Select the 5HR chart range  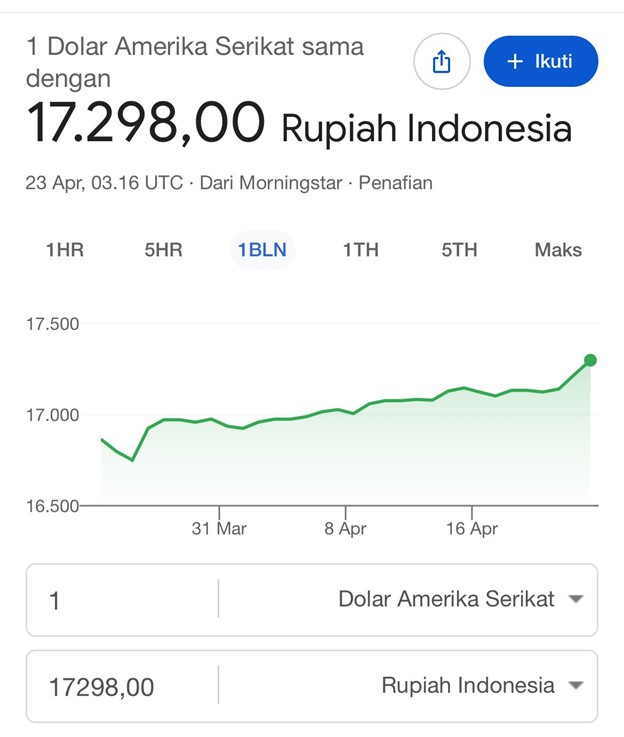(x=164, y=250)
